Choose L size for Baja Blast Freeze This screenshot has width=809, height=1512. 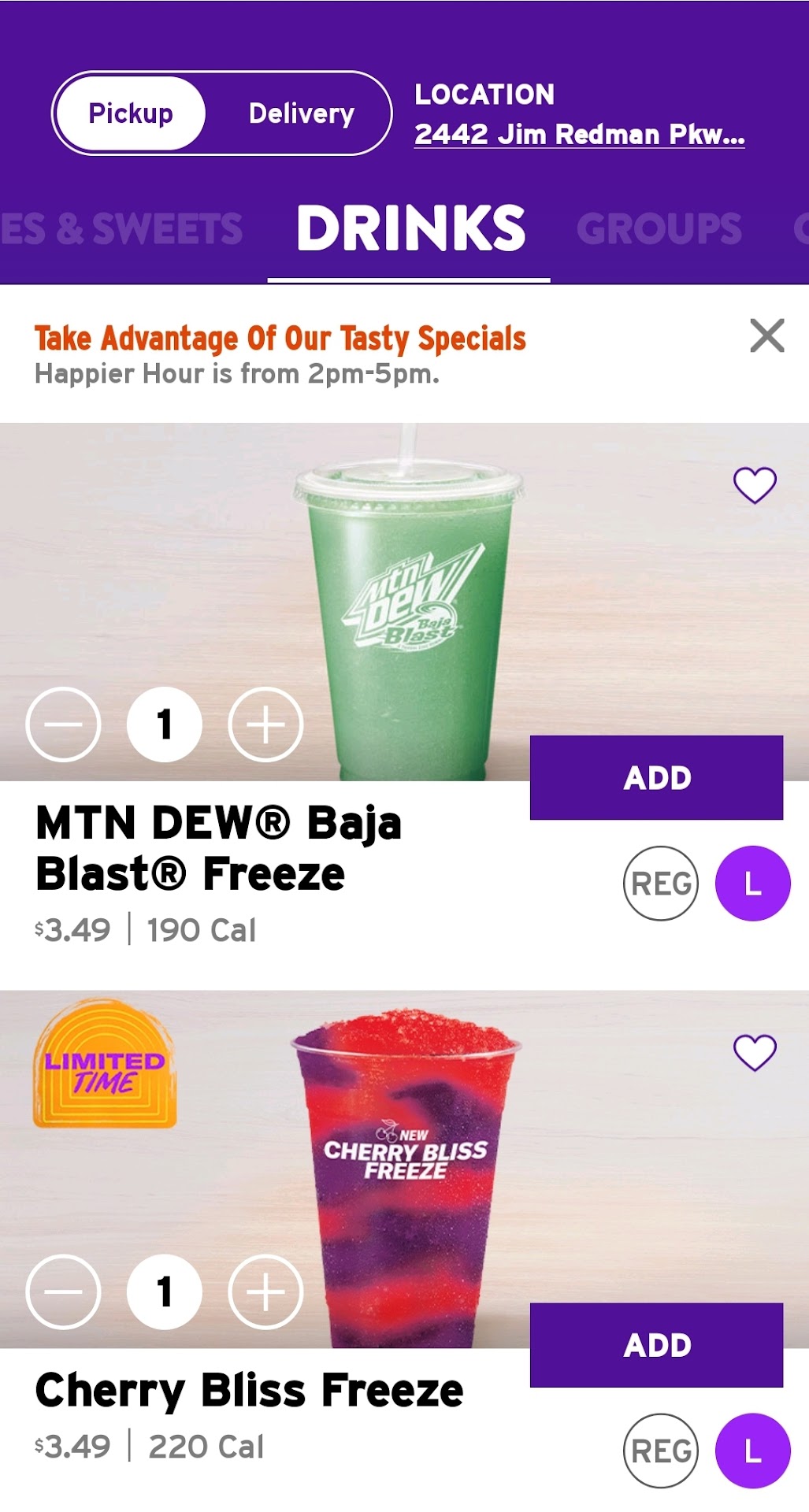coord(752,884)
